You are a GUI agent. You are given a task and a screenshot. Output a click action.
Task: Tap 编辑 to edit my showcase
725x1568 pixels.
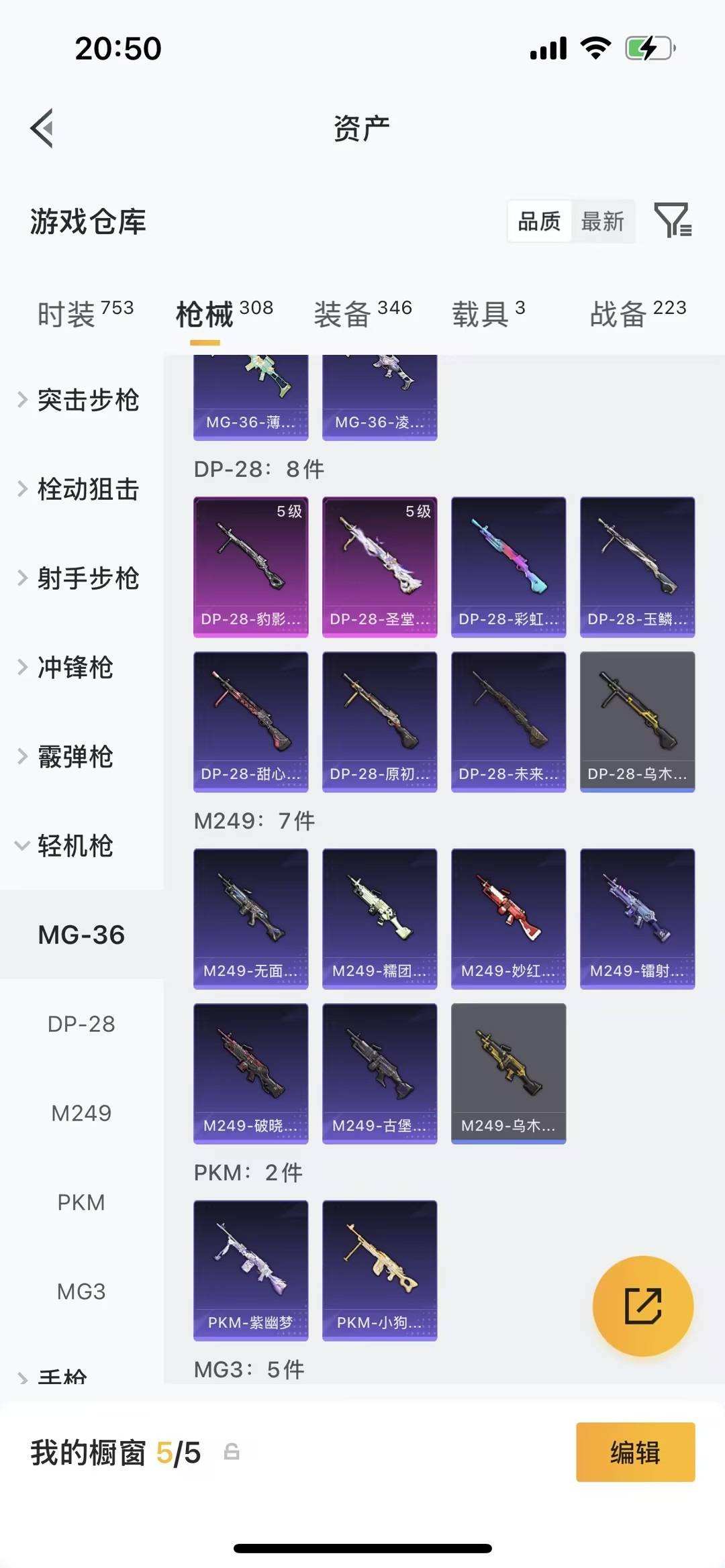click(635, 1453)
